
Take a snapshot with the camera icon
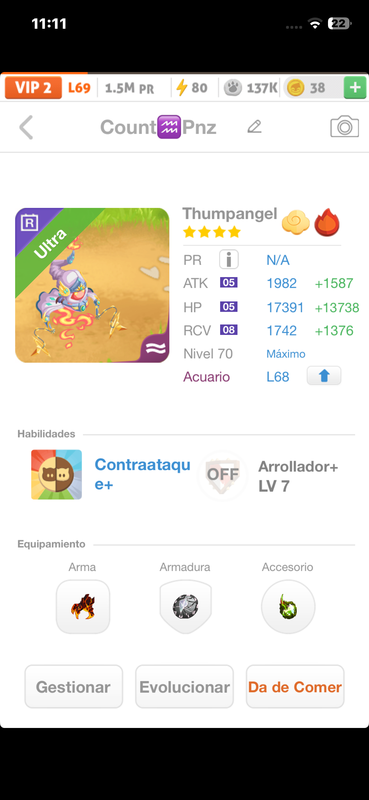point(345,127)
